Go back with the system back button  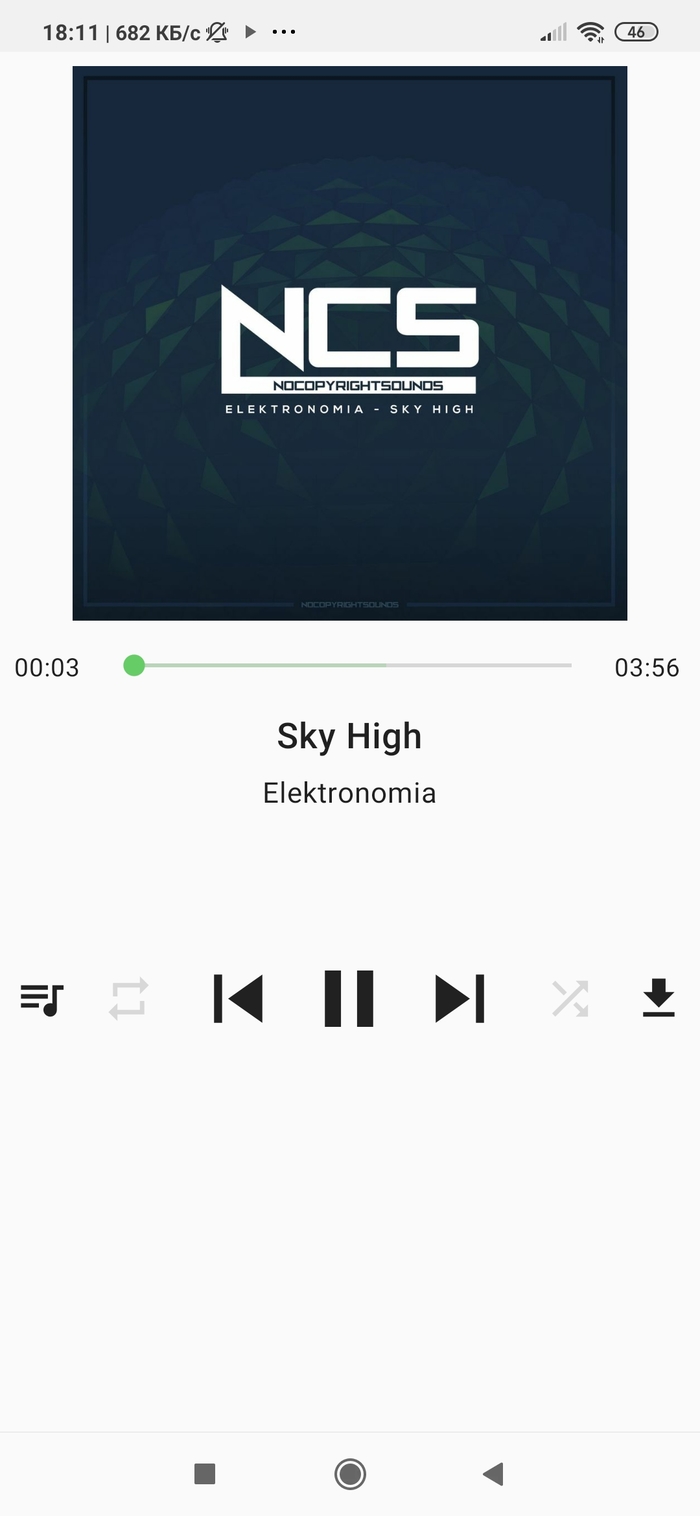493,1473
